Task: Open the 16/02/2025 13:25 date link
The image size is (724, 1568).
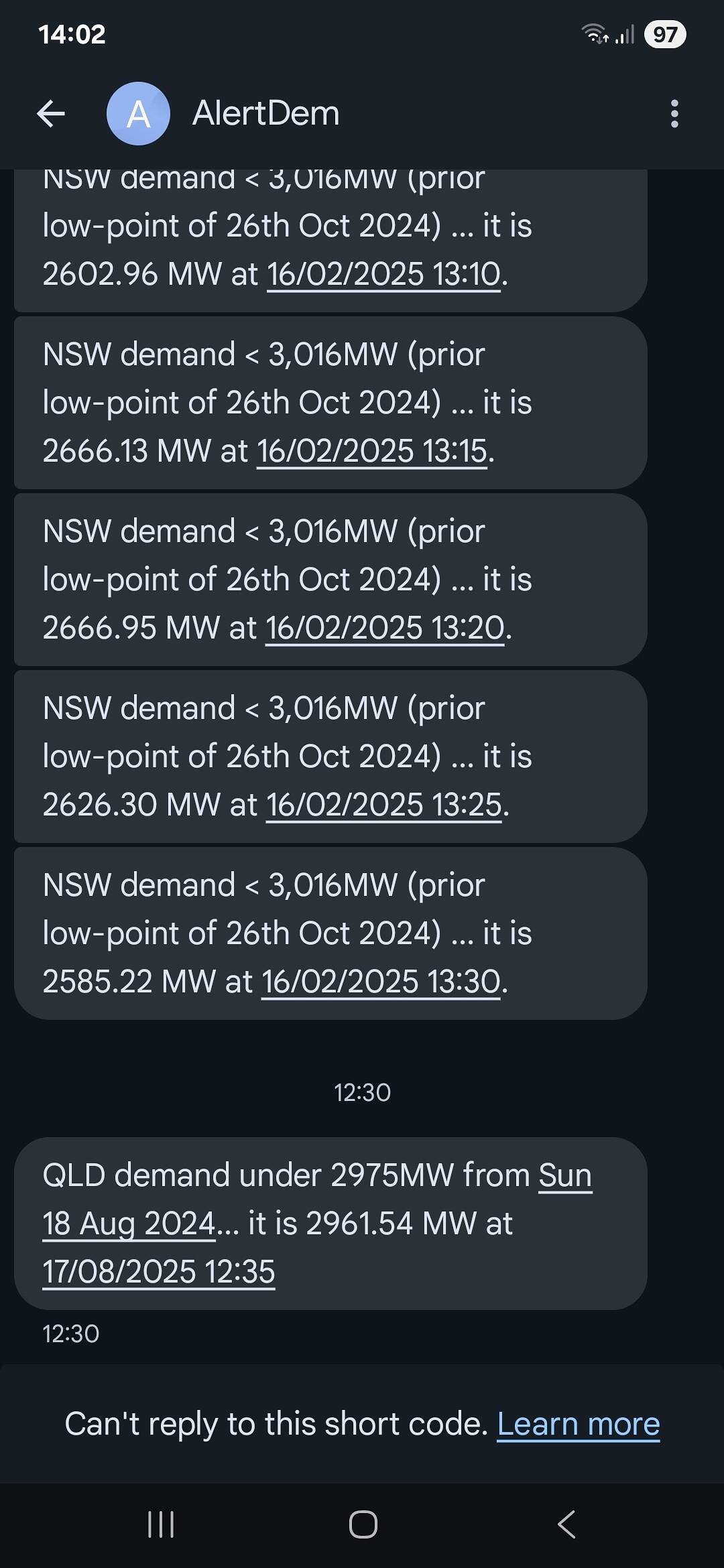Action: tap(384, 805)
